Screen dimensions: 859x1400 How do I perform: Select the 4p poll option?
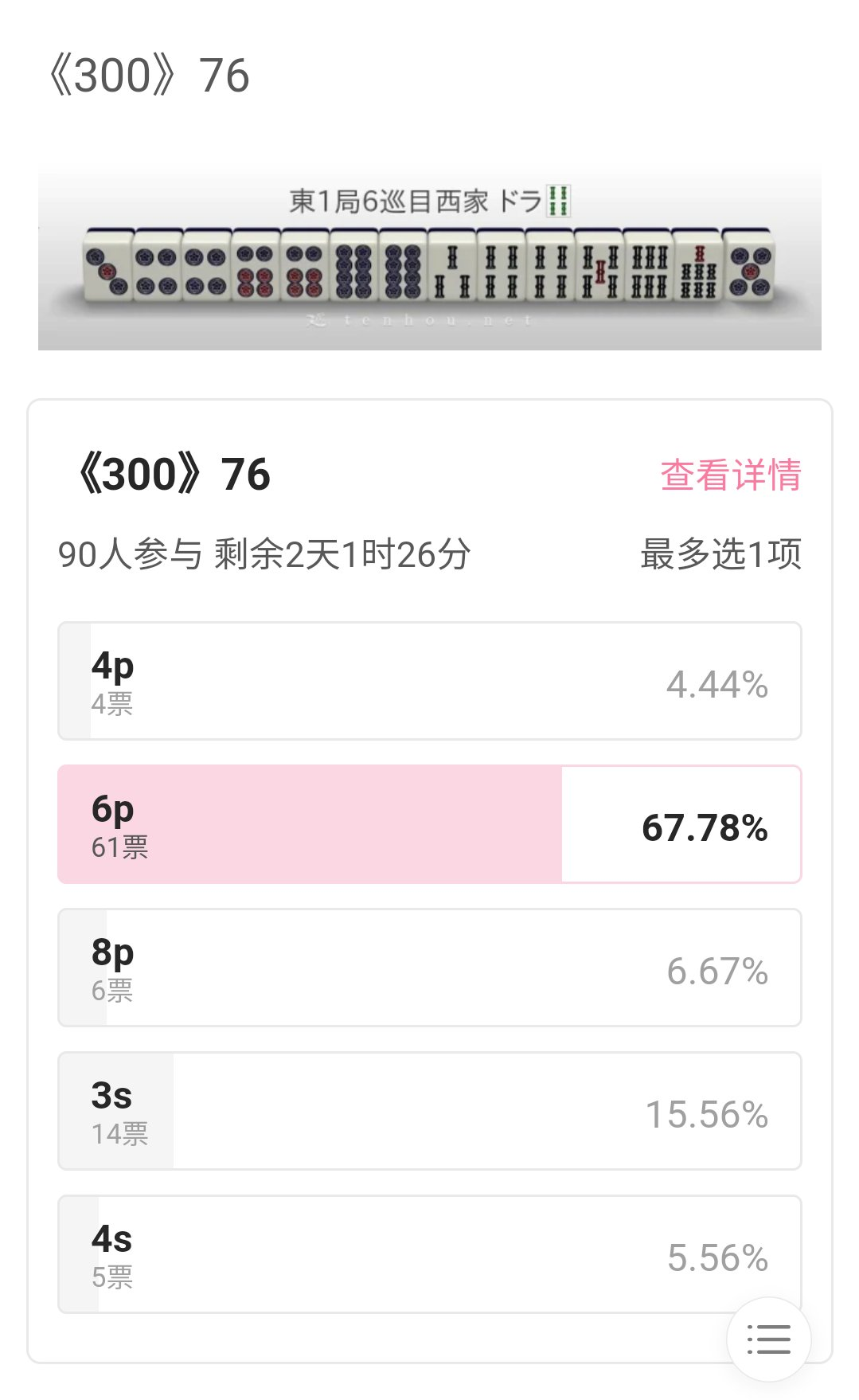coord(430,681)
